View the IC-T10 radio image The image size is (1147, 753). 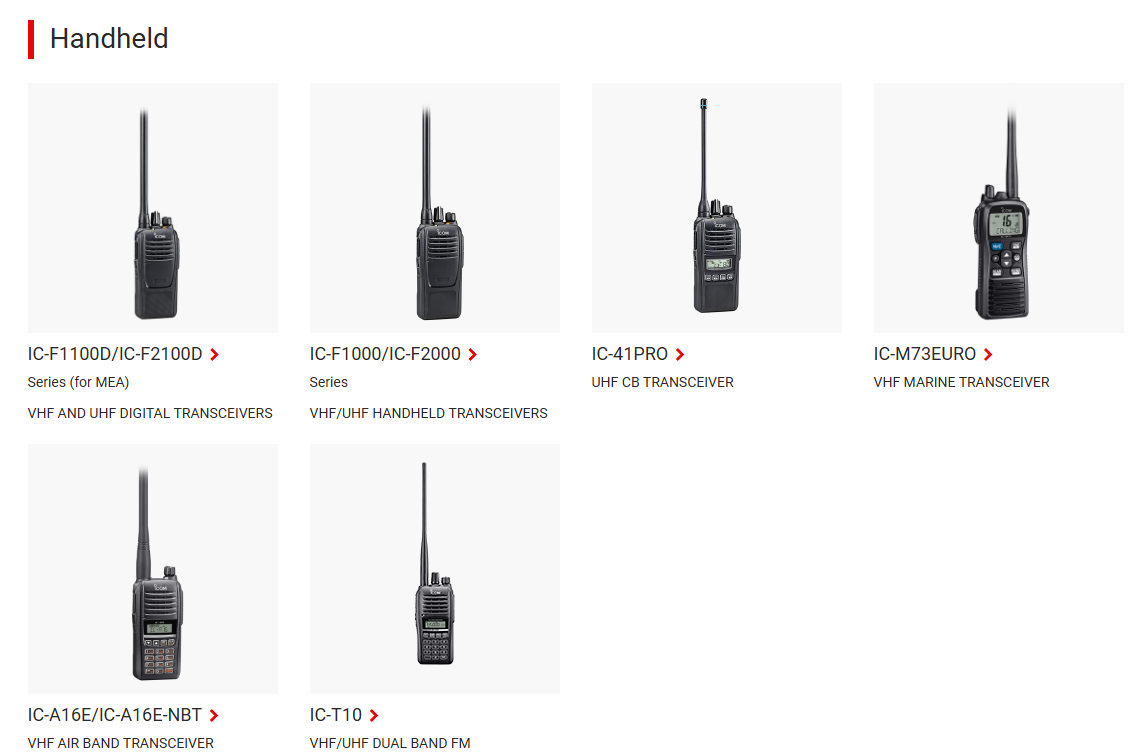click(x=435, y=569)
